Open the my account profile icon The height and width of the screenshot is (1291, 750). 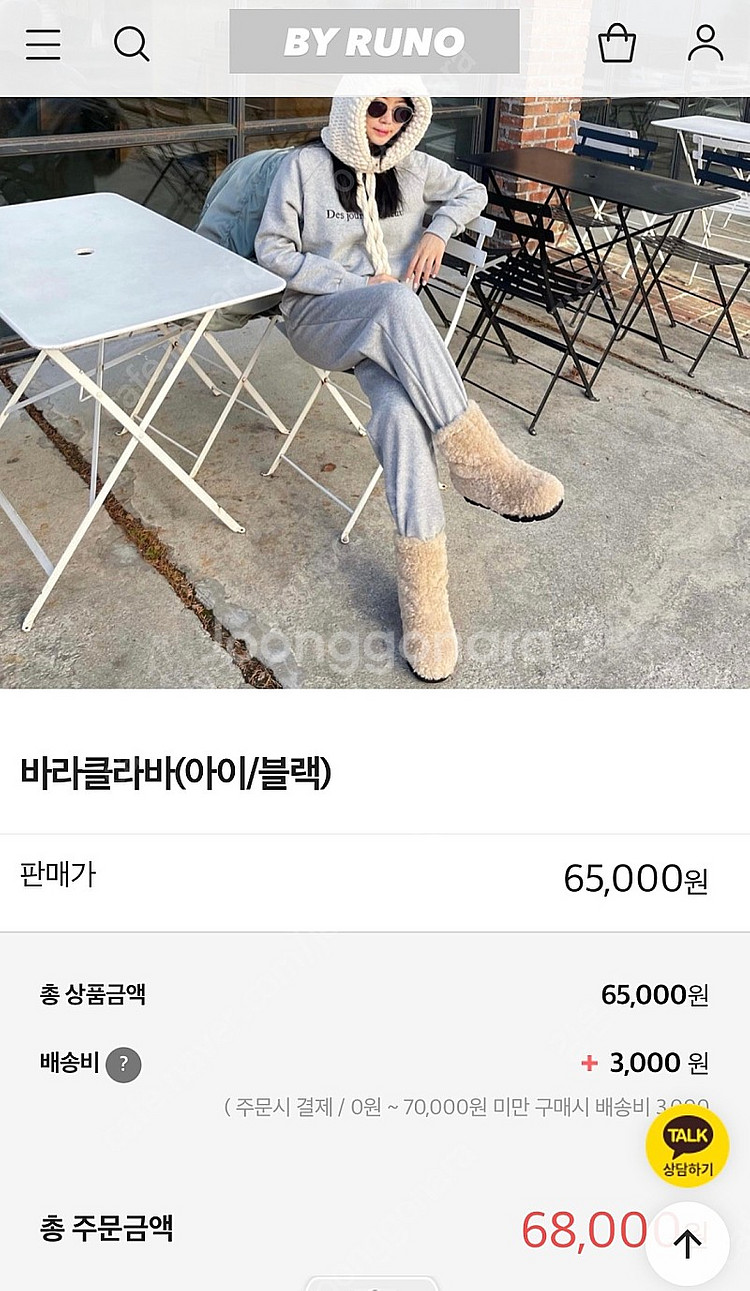706,43
